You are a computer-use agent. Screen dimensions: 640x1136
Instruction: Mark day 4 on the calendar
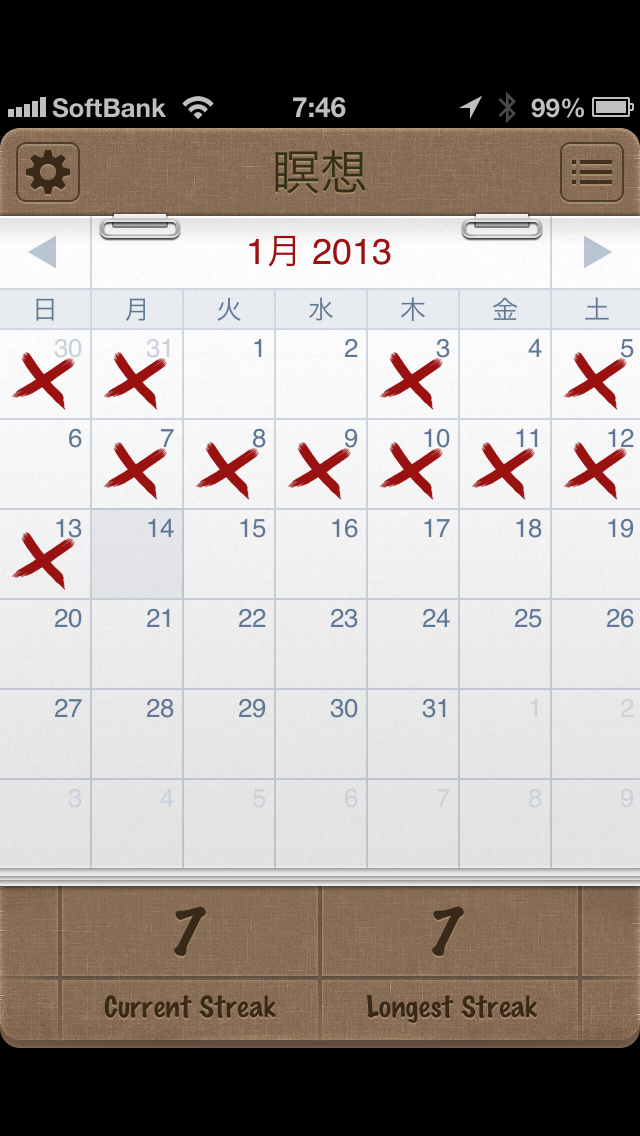(x=505, y=375)
